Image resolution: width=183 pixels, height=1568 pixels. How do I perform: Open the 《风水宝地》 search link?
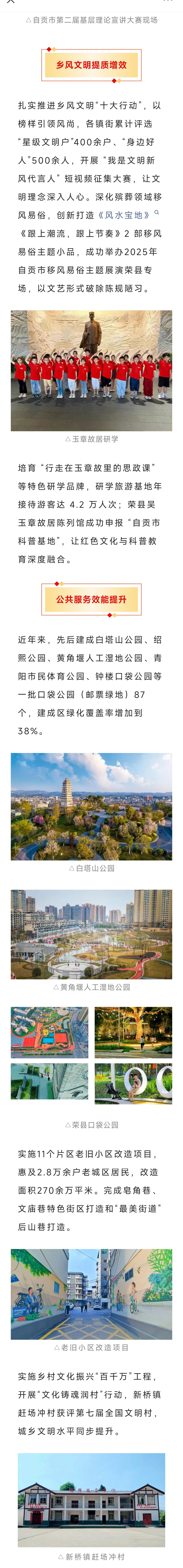(x=127, y=215)
